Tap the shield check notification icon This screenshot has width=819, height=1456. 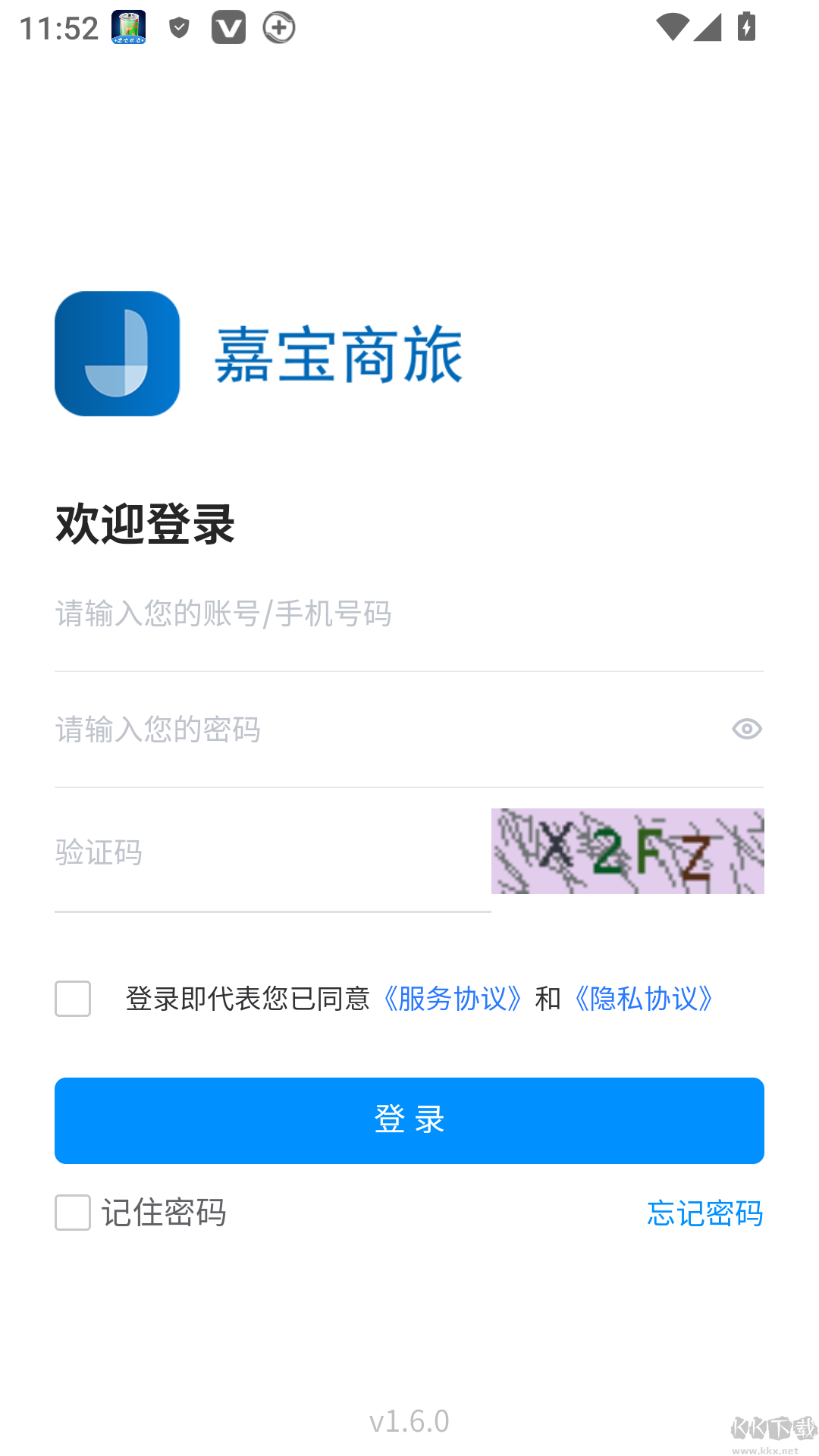[x=179, y=27]
